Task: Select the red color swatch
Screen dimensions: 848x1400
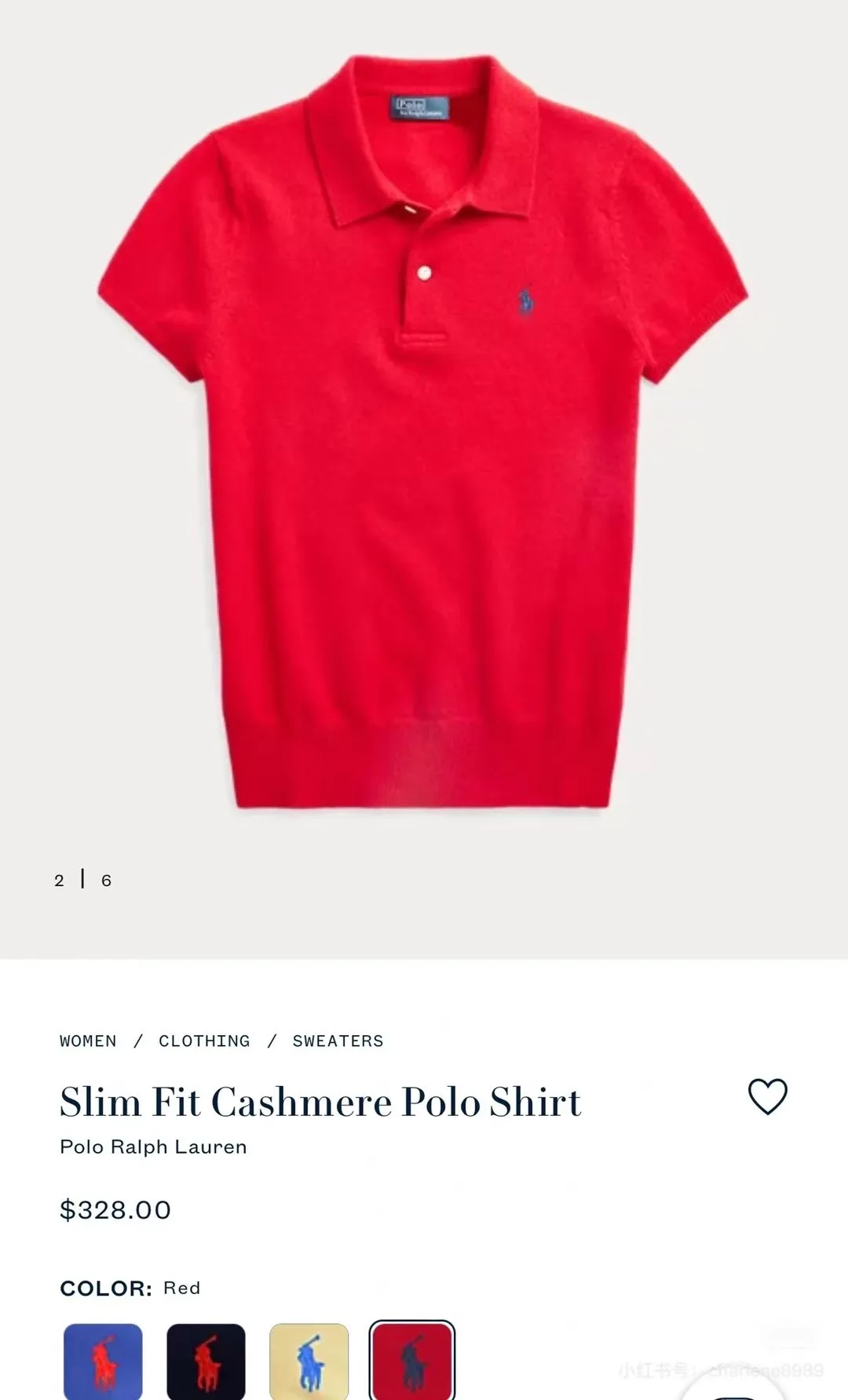Action: pyautogui.click(x=412, y=1362)
